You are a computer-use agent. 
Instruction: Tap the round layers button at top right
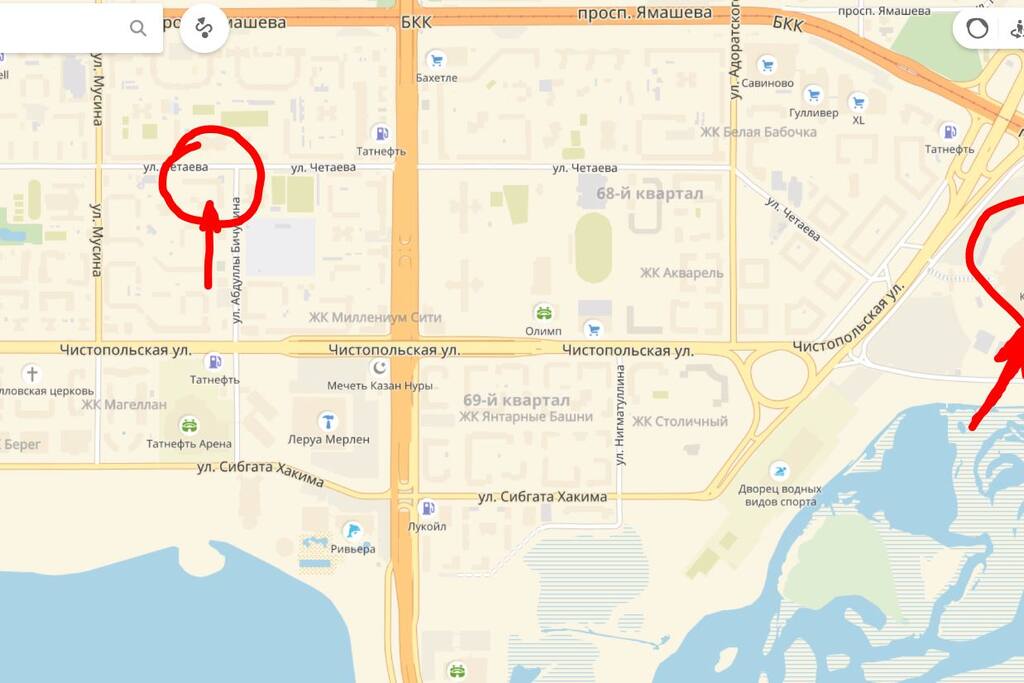click(977, 28)
